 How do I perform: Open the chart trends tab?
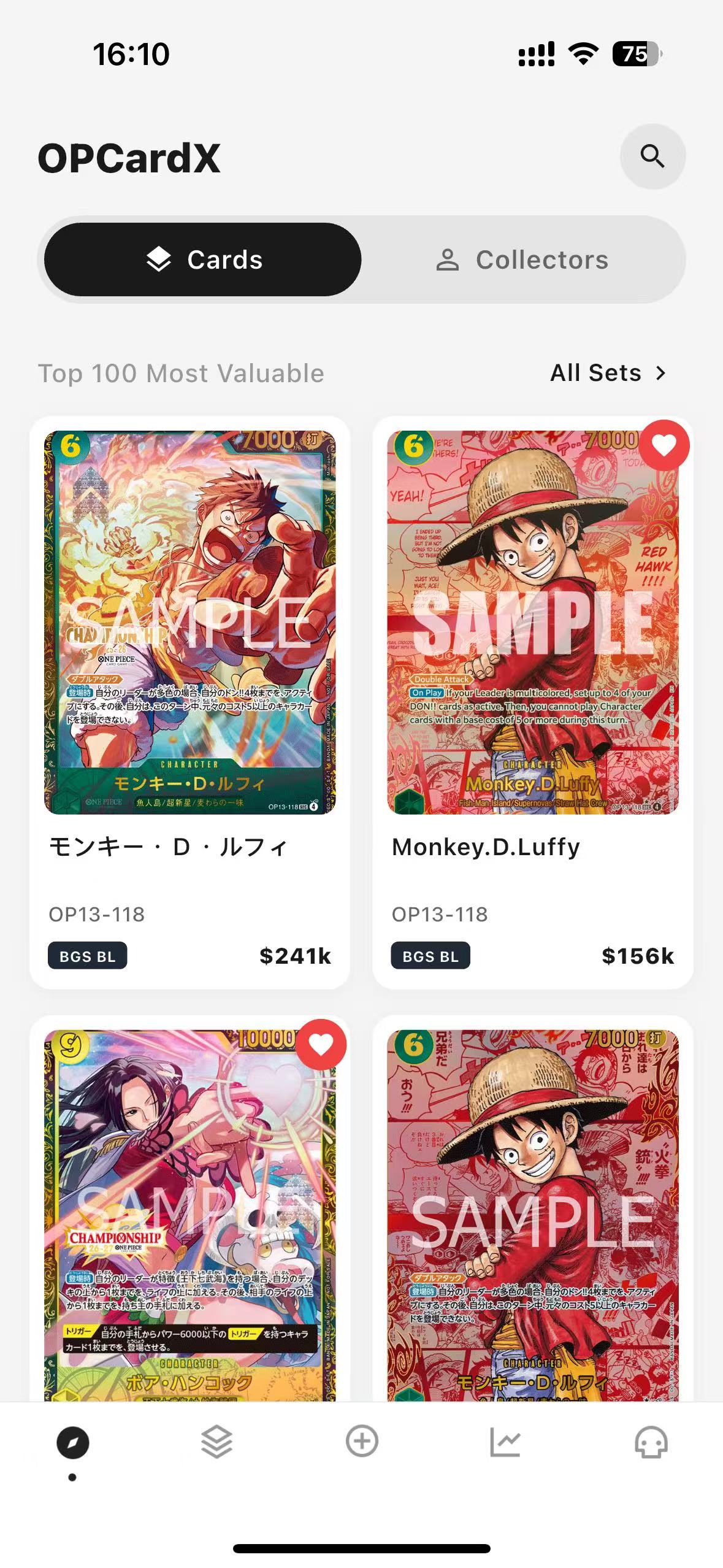(505, 1442)
